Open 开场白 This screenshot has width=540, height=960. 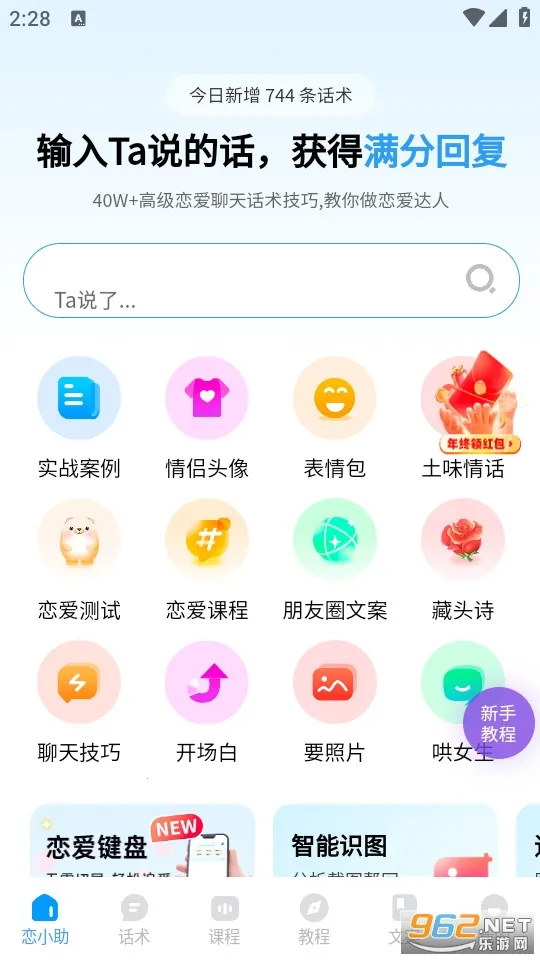tap(207, 702)
